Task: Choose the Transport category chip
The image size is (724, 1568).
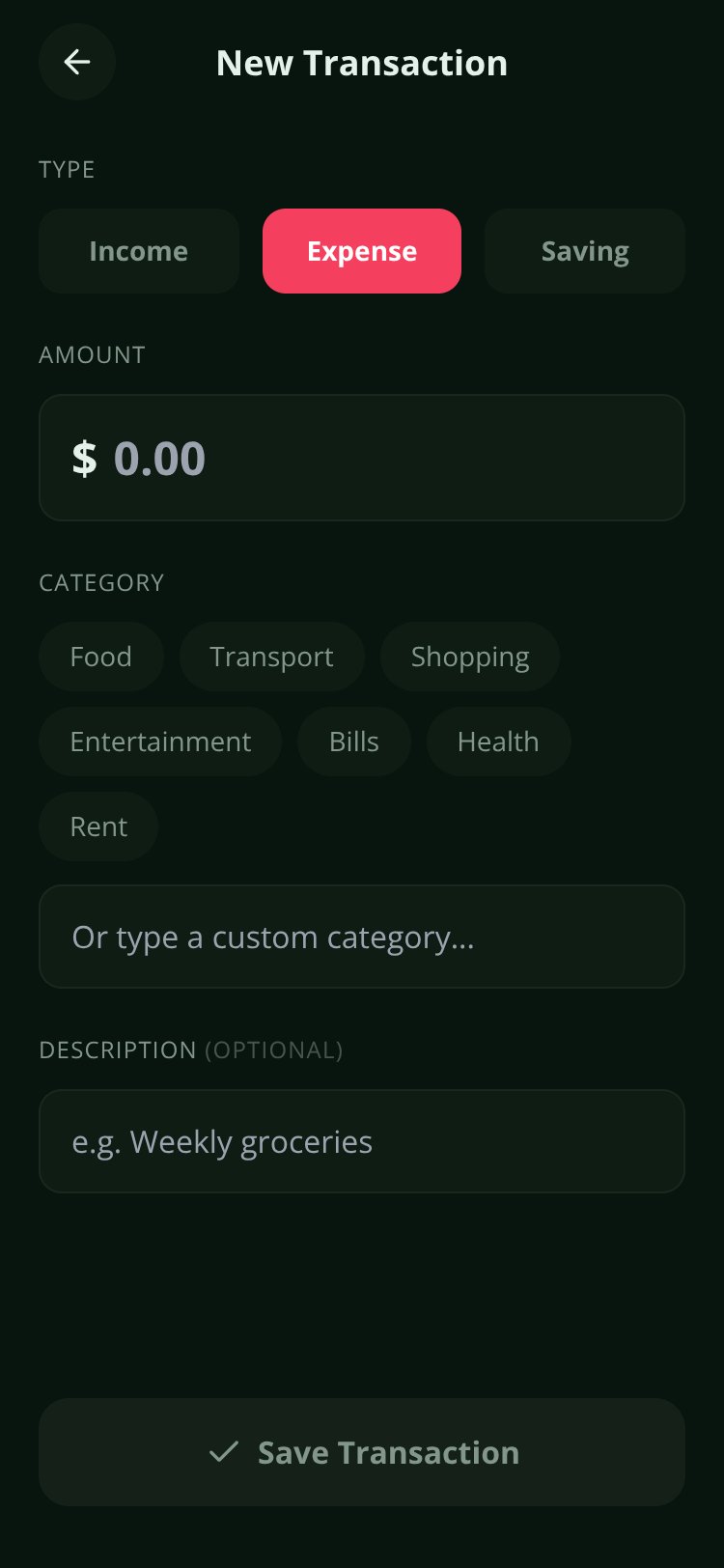Action: point(272,657)
